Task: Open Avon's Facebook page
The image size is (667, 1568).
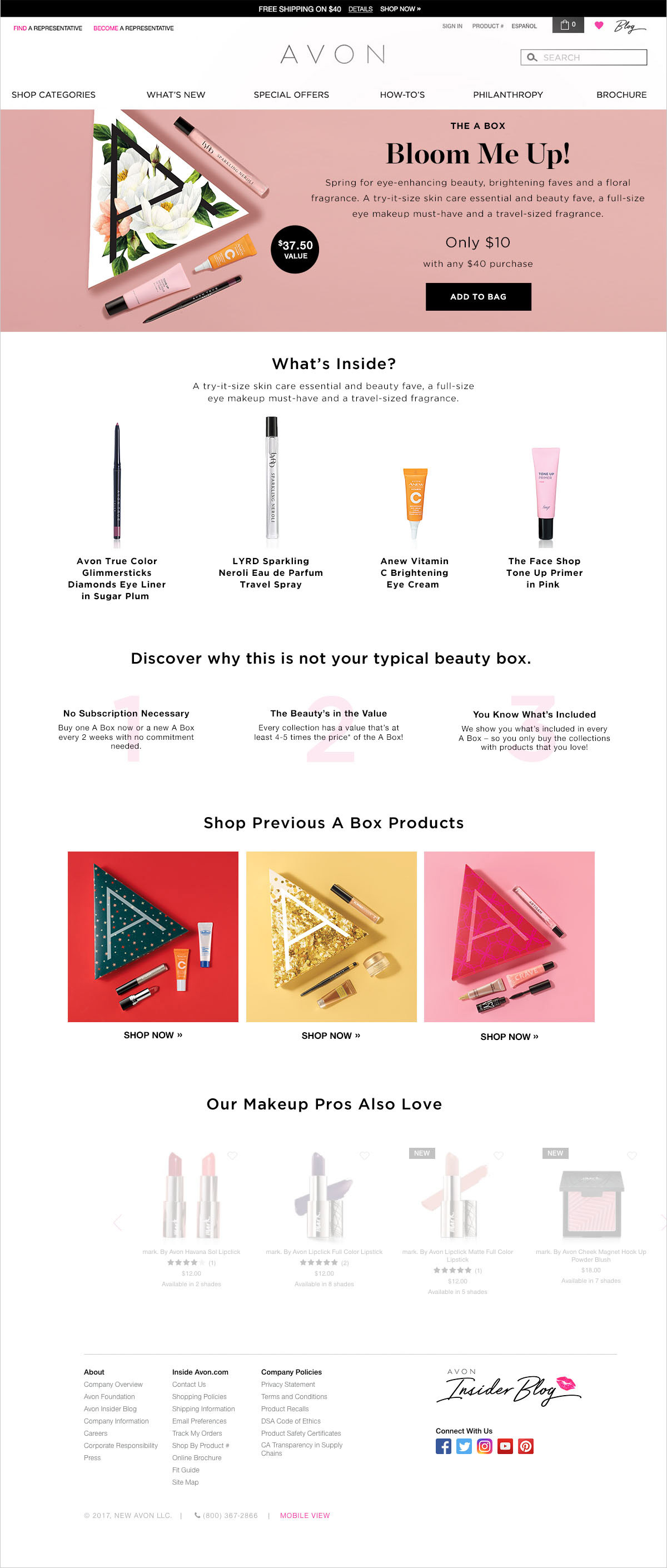Action: click(x=444, y=1446)
